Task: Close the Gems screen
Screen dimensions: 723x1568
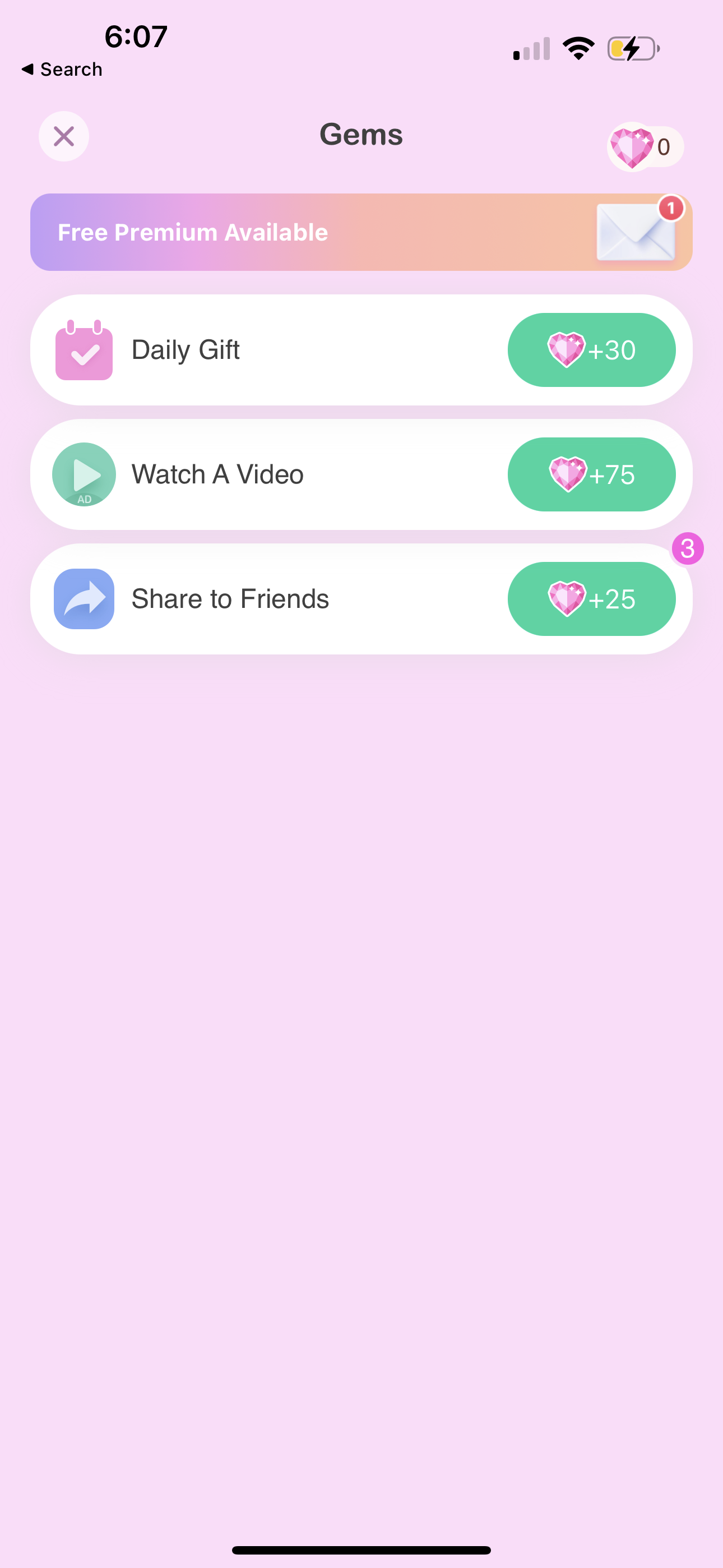Action: click(63, 136)
